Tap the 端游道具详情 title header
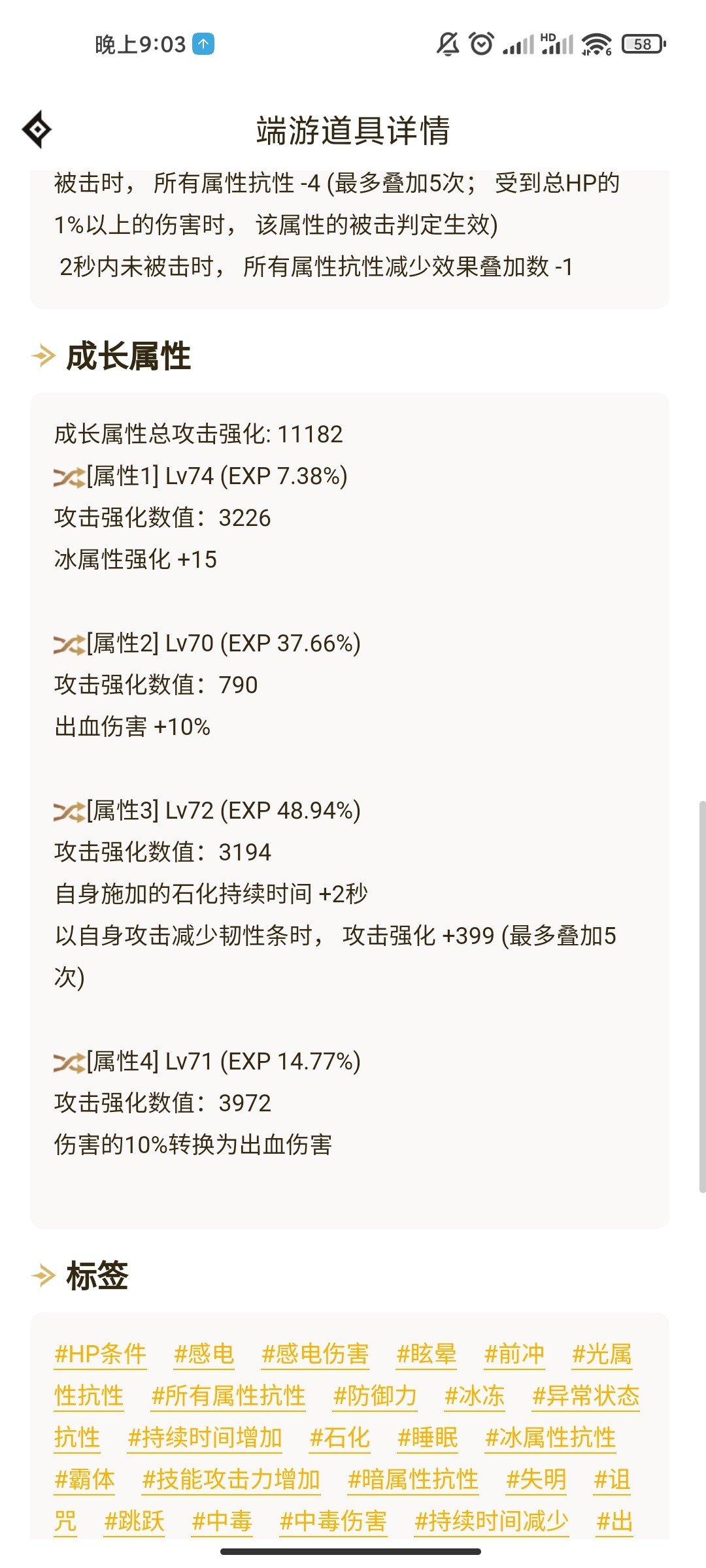 353,129
